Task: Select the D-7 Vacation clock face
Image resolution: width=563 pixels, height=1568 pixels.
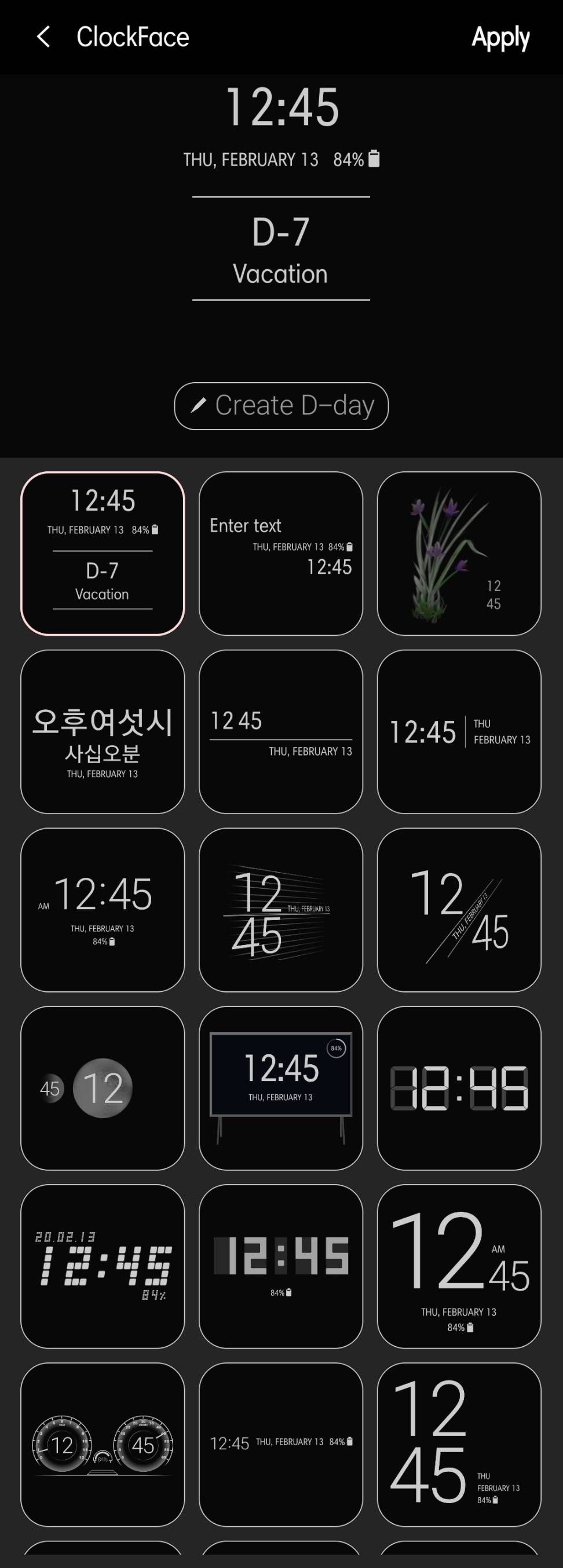Action: point(103,554)
